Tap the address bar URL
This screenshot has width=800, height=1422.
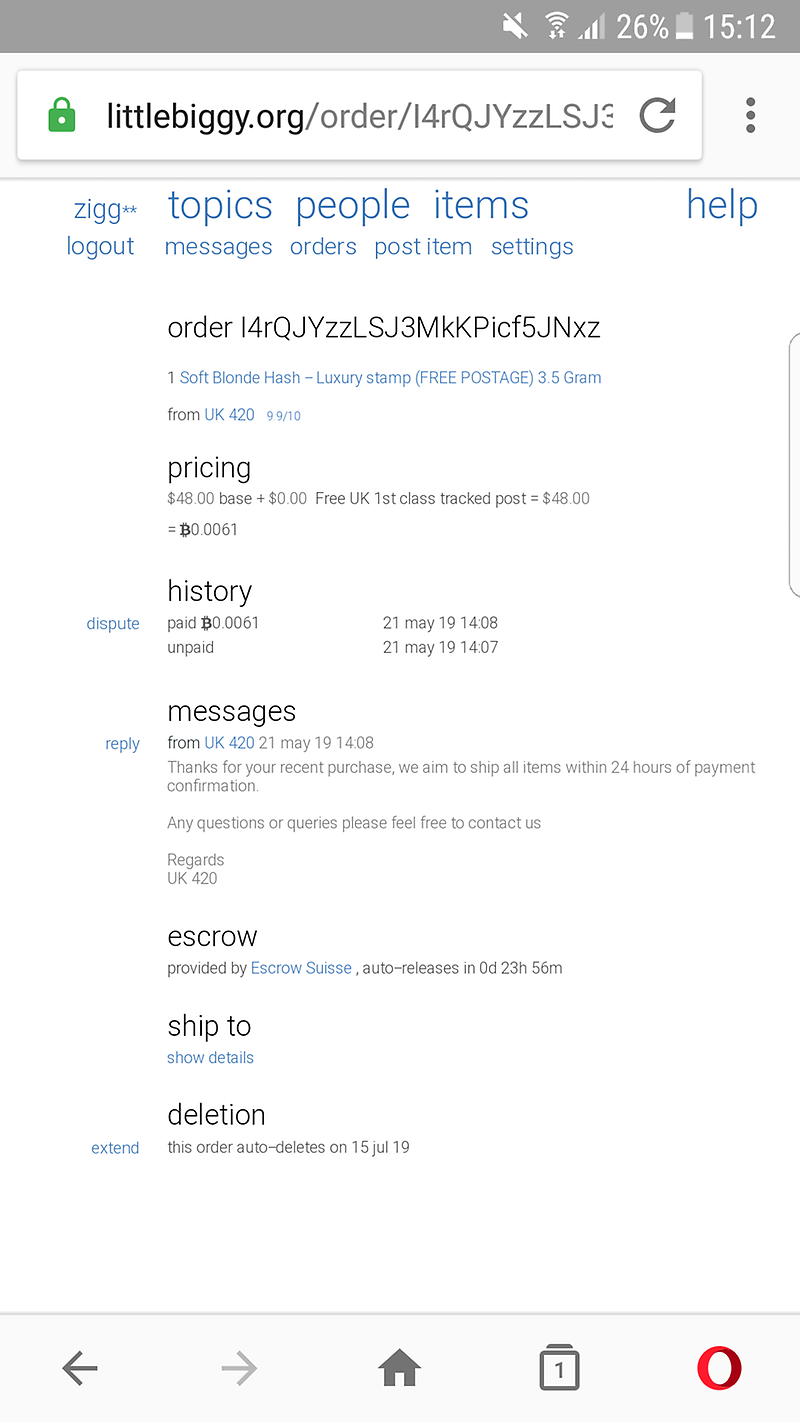pos(360,117)
